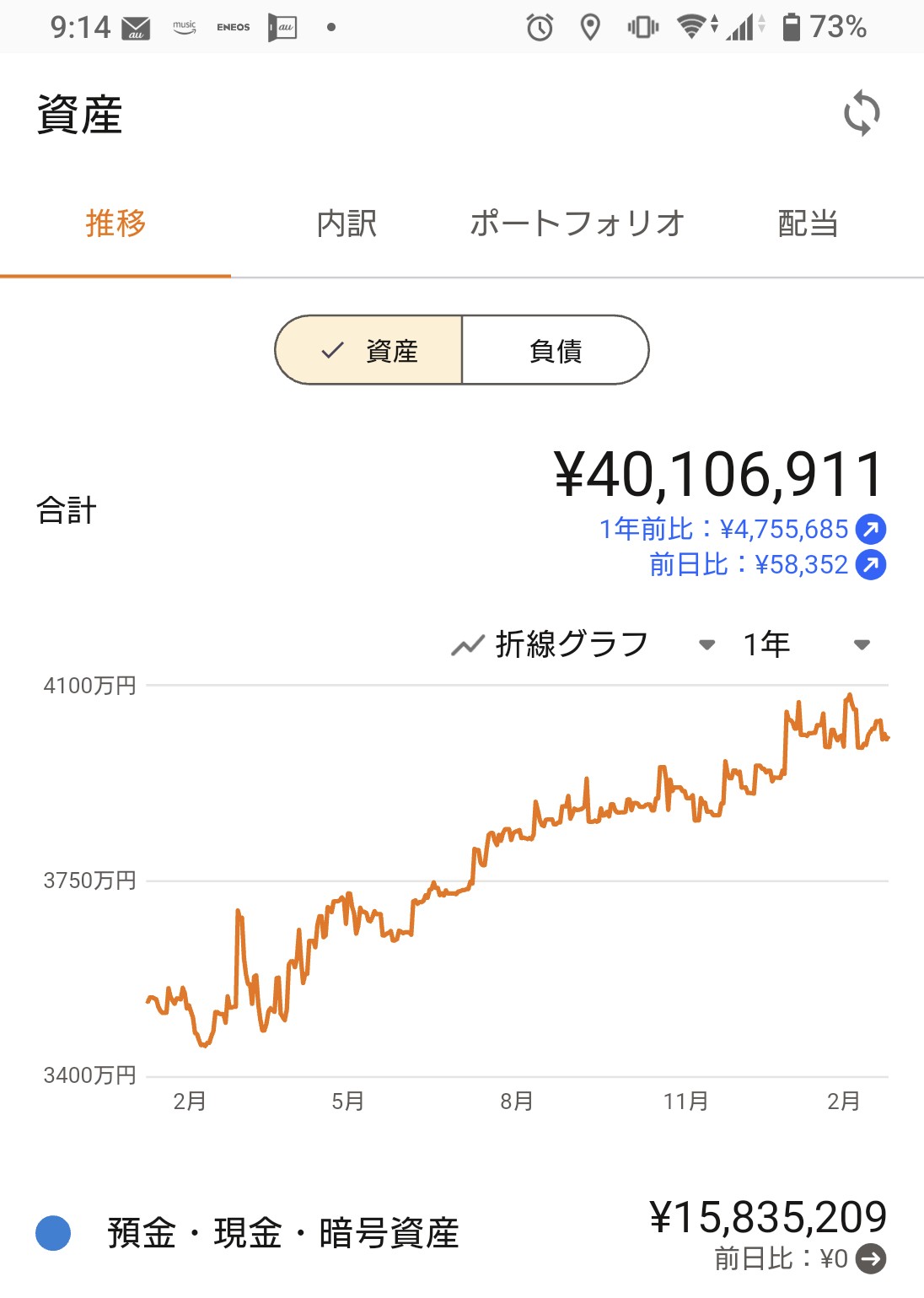Change the 1年 period dropdown
Viewport: 924px width, 1298px height.
[805, 644]
